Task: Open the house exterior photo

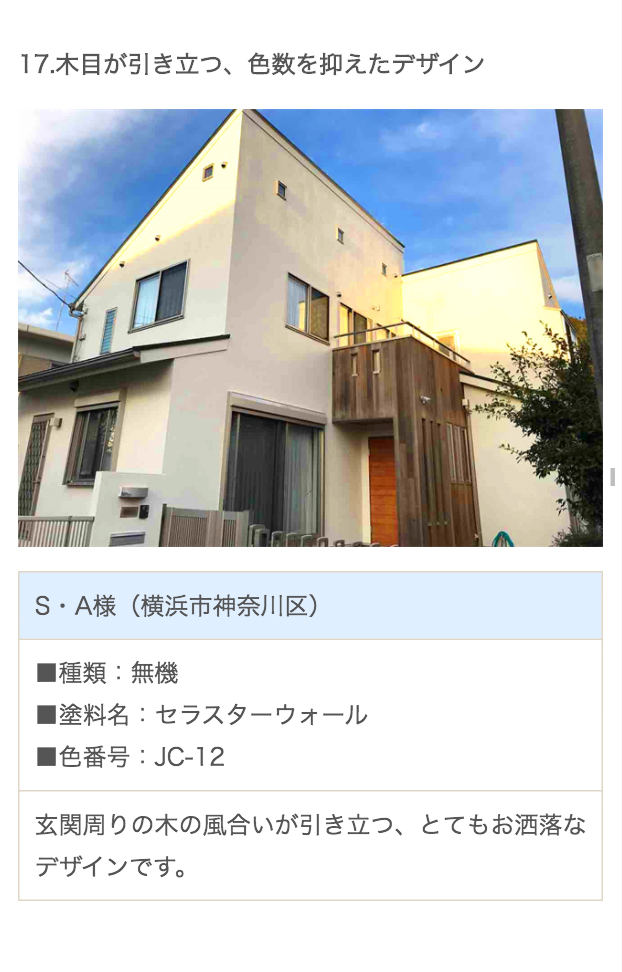Action: tap(310, 328)
